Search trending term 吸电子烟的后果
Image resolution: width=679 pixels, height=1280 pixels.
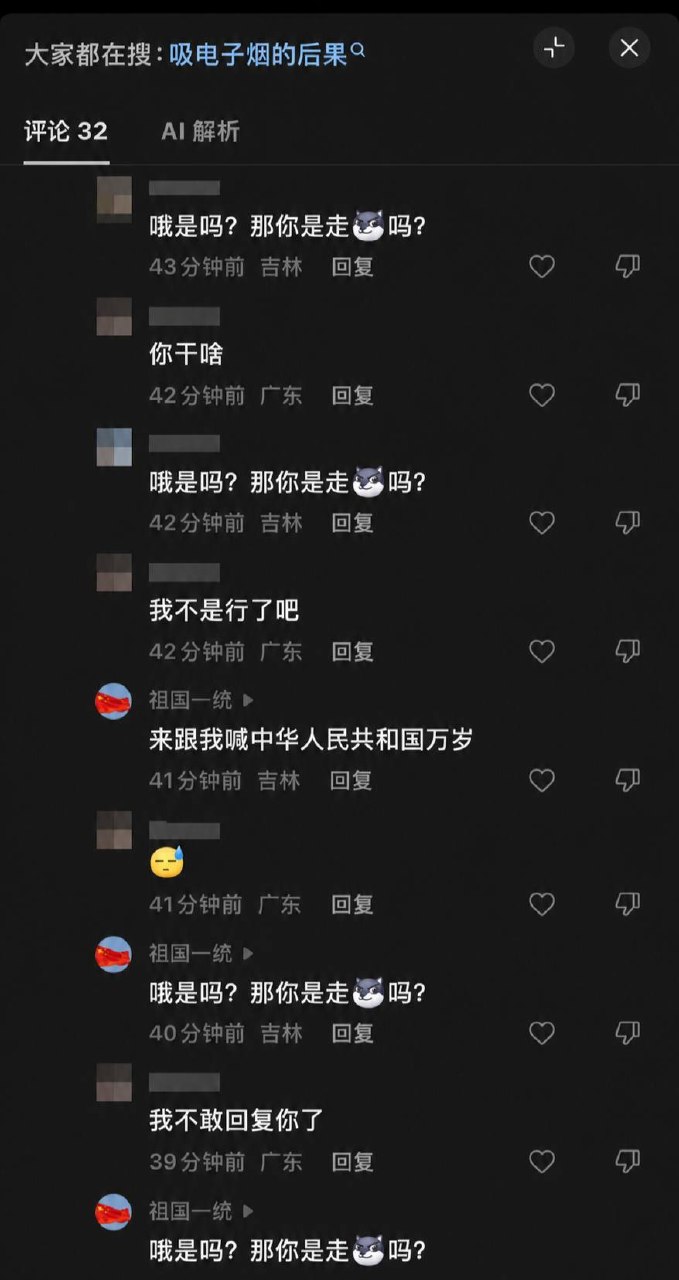[x=267, y=53]
